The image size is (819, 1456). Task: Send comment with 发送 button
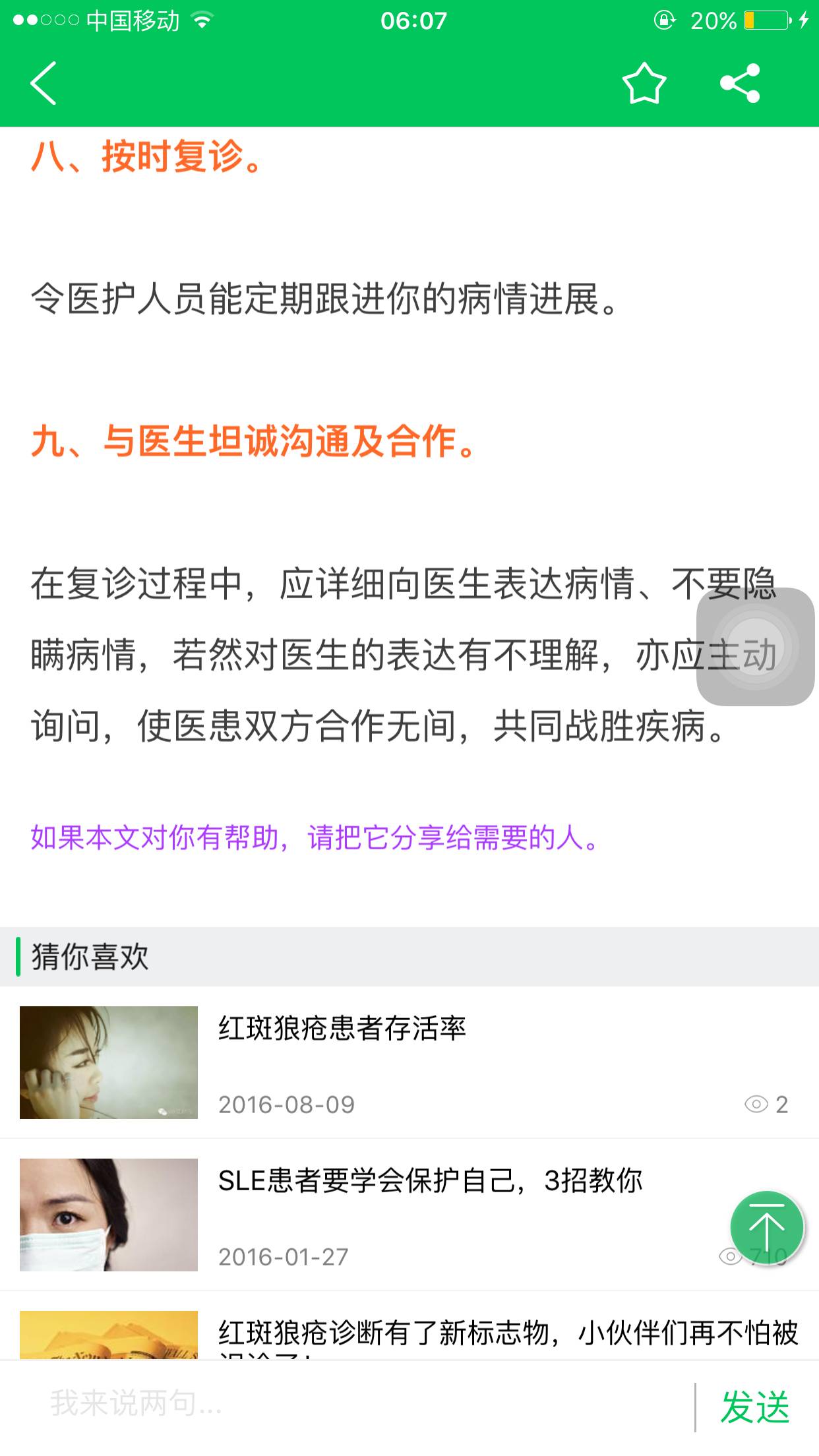tap(755, 1407)
